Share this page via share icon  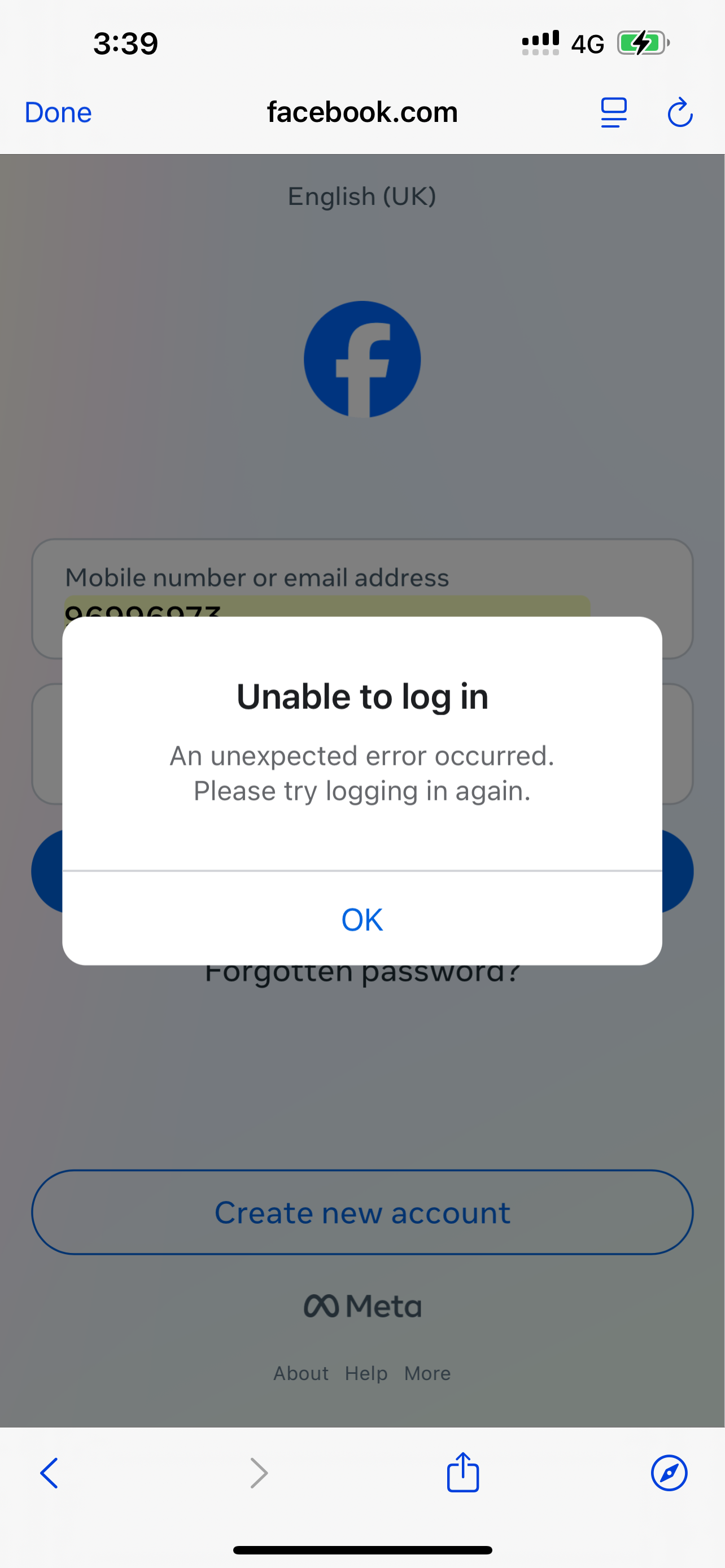point(463,1472)
